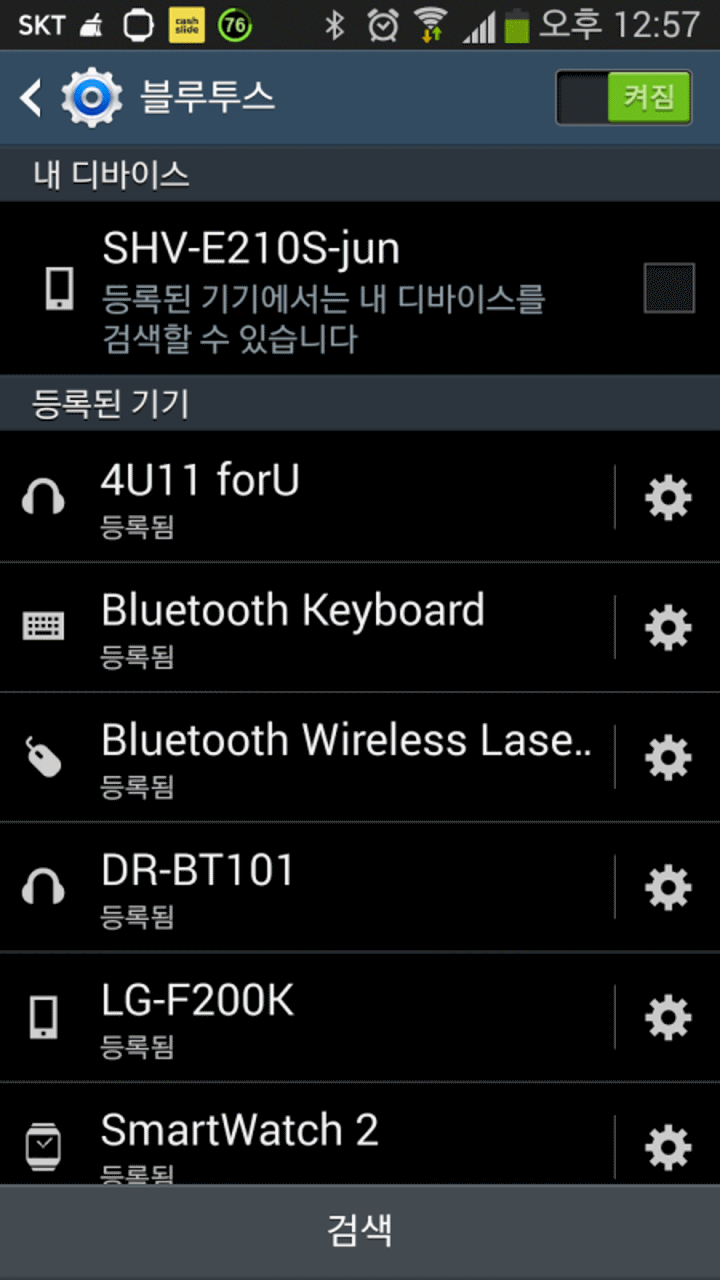Connect to 4U11 forU headset
Viewport: 720px width, 1280px height.
click(307, 497)
